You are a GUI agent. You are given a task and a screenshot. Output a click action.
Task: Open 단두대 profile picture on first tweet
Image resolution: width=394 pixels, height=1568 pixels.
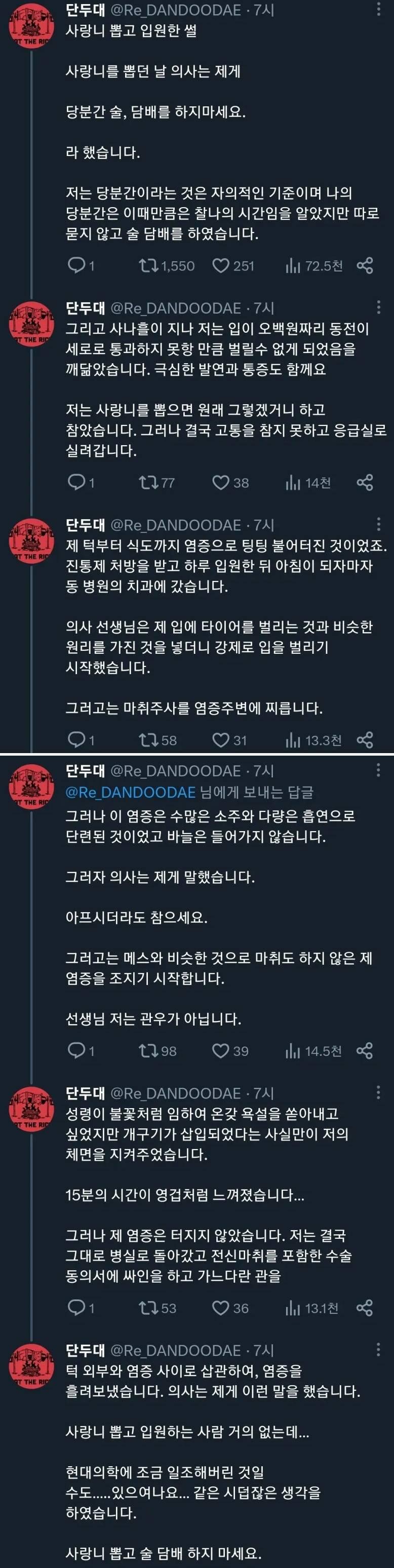(31, 24)
